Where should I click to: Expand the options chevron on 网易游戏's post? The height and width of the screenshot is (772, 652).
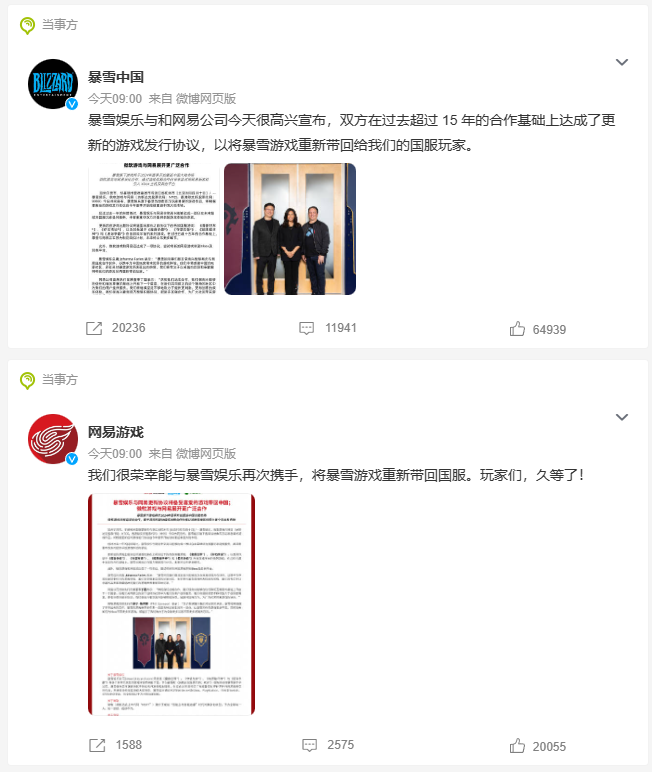pos(622,417)
